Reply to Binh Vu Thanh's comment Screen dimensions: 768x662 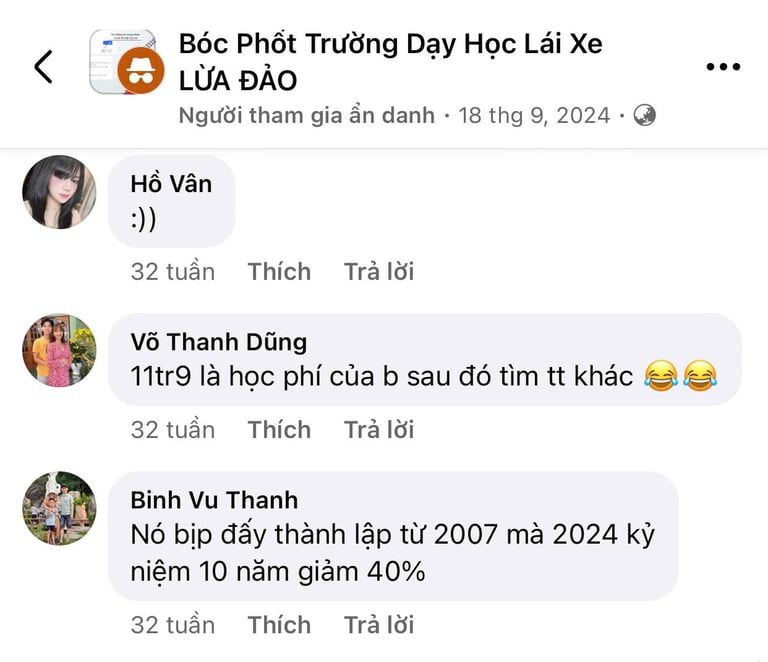379,625
